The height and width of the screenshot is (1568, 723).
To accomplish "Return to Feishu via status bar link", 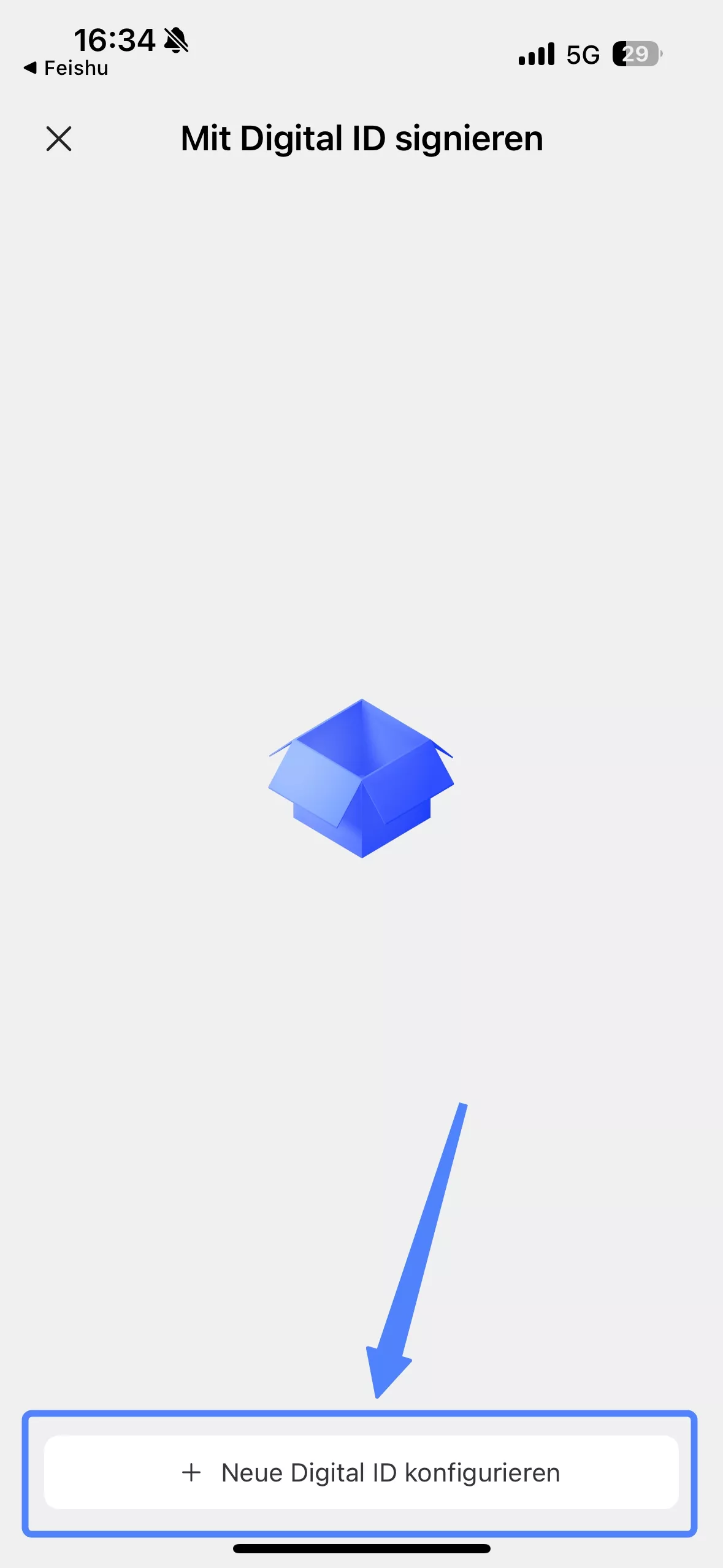I will point(66,68).
